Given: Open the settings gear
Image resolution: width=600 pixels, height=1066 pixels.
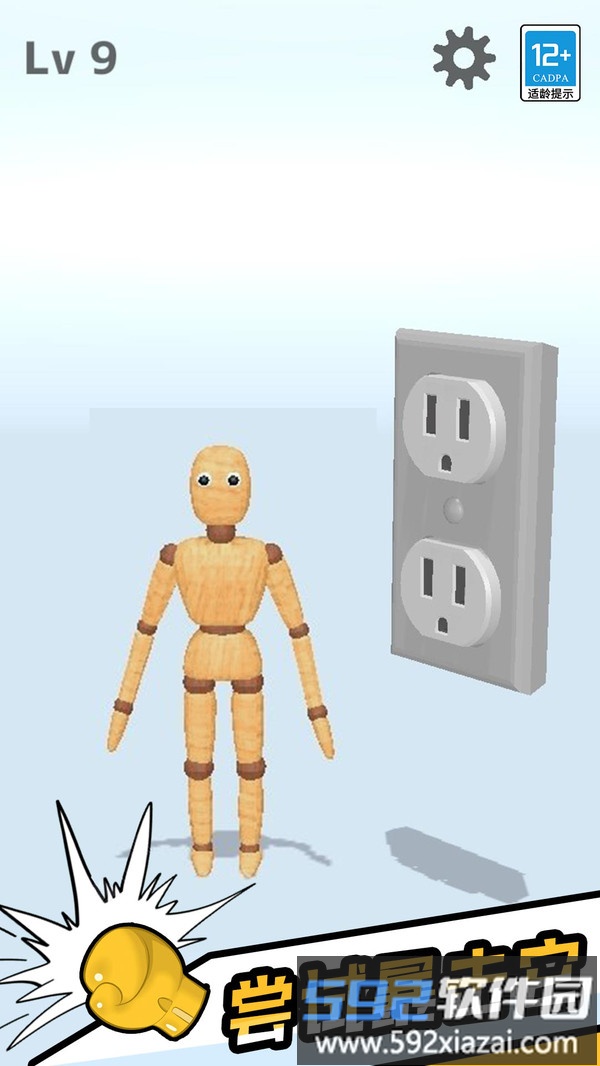Looking at the screenshot, I should (x=463, y=59).
